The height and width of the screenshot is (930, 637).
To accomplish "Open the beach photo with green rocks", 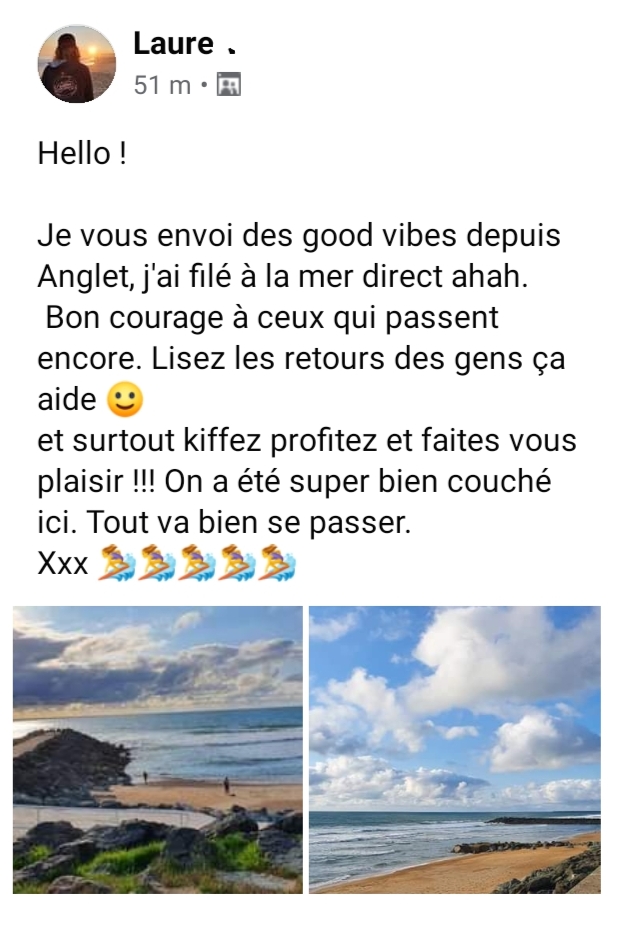I will [157, 749].
